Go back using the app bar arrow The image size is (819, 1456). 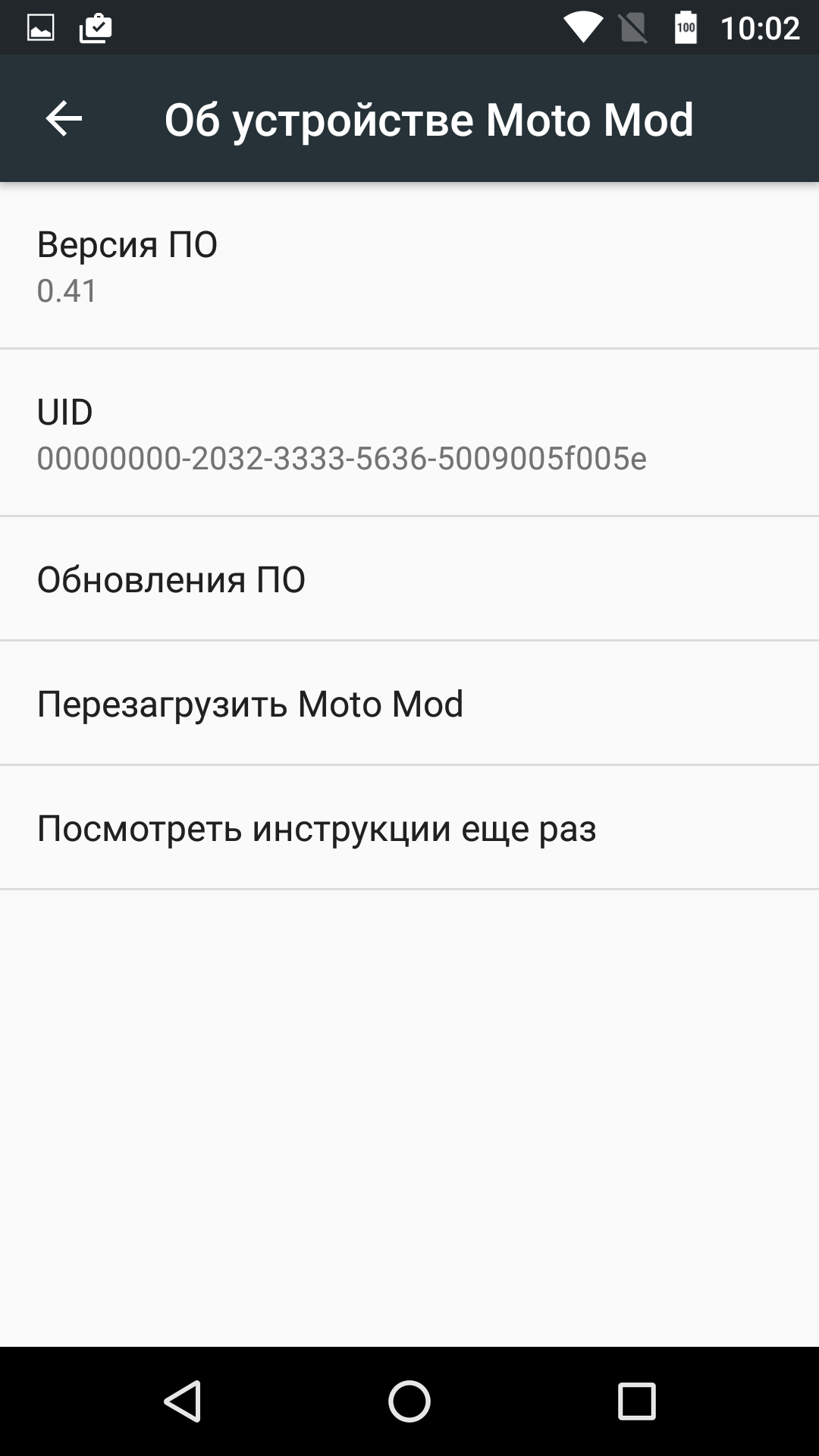pos(64,118)
